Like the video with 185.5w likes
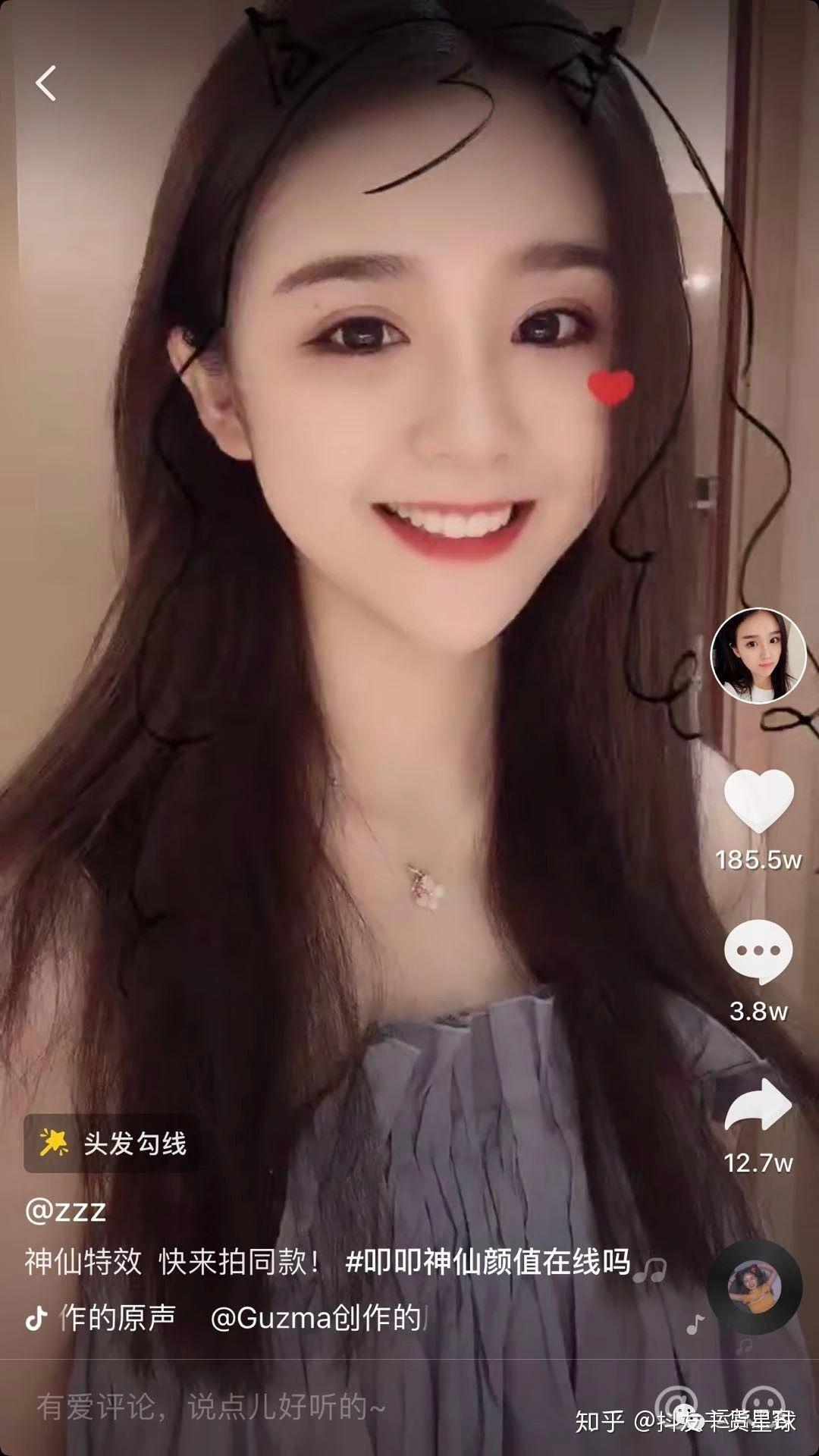Viewport: 819px width, 1456px height. click(758, 799)
